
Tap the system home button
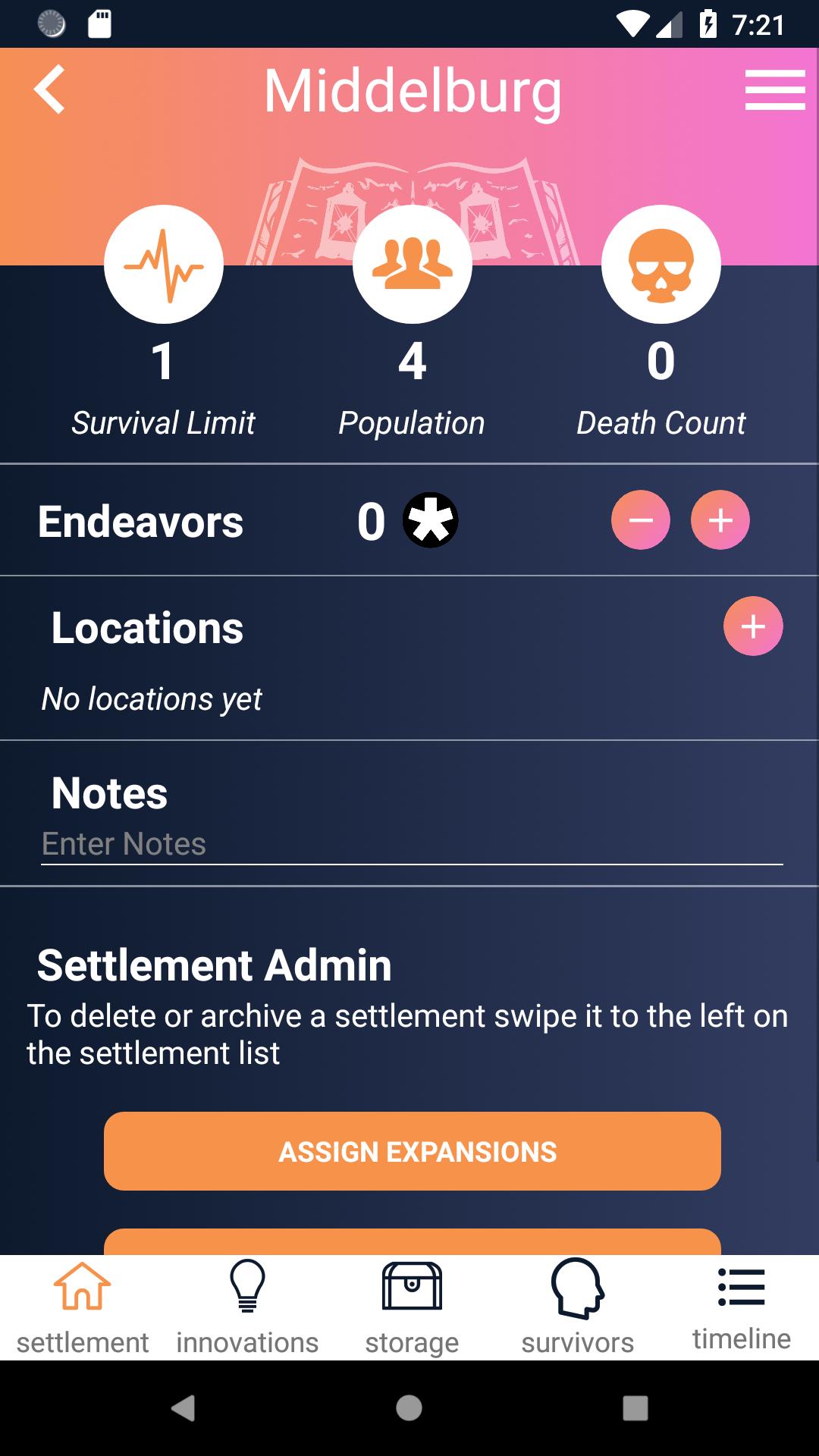pyautogui.click(x=409, y=1408)
